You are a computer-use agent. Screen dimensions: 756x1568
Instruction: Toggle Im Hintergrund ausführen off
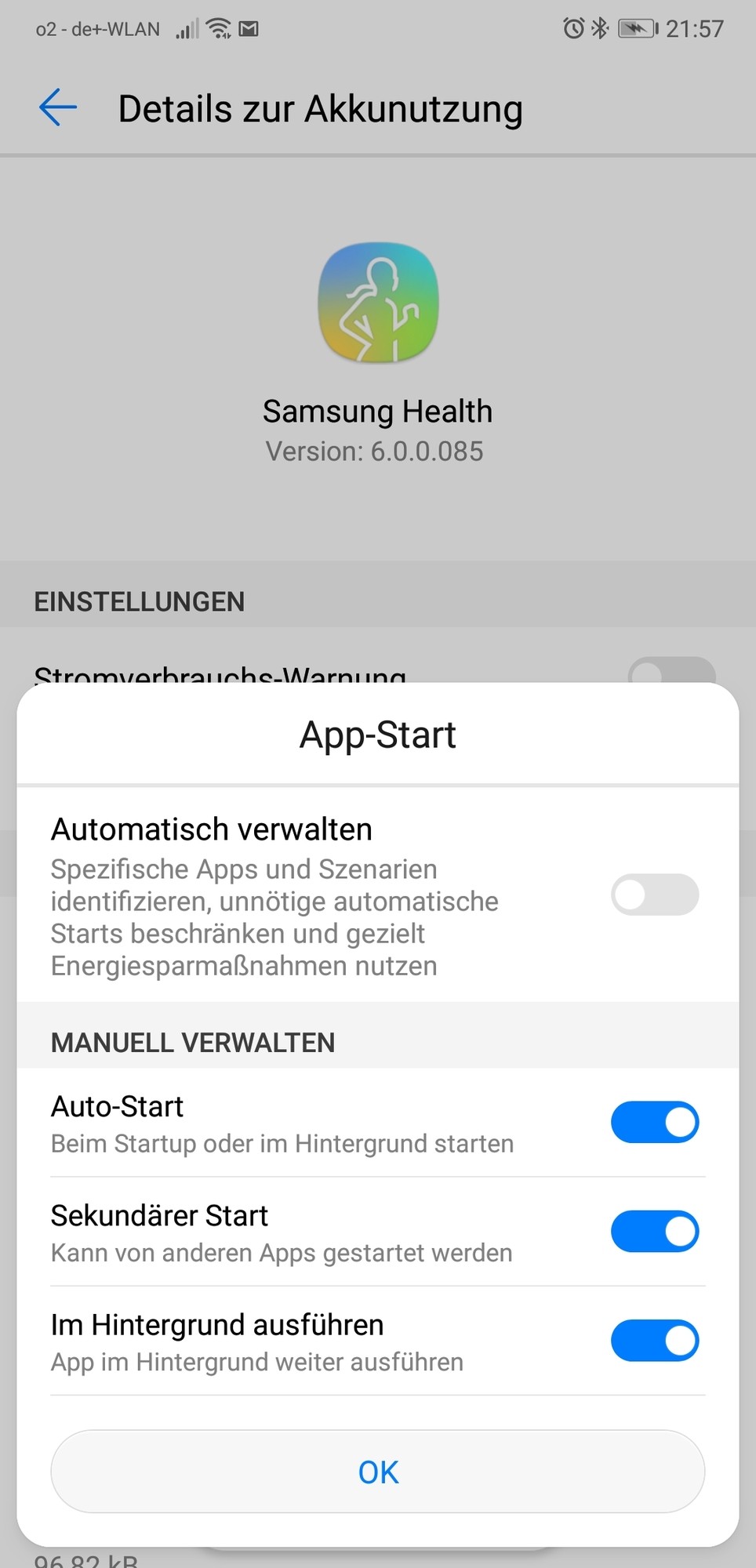pos(654,1340)
